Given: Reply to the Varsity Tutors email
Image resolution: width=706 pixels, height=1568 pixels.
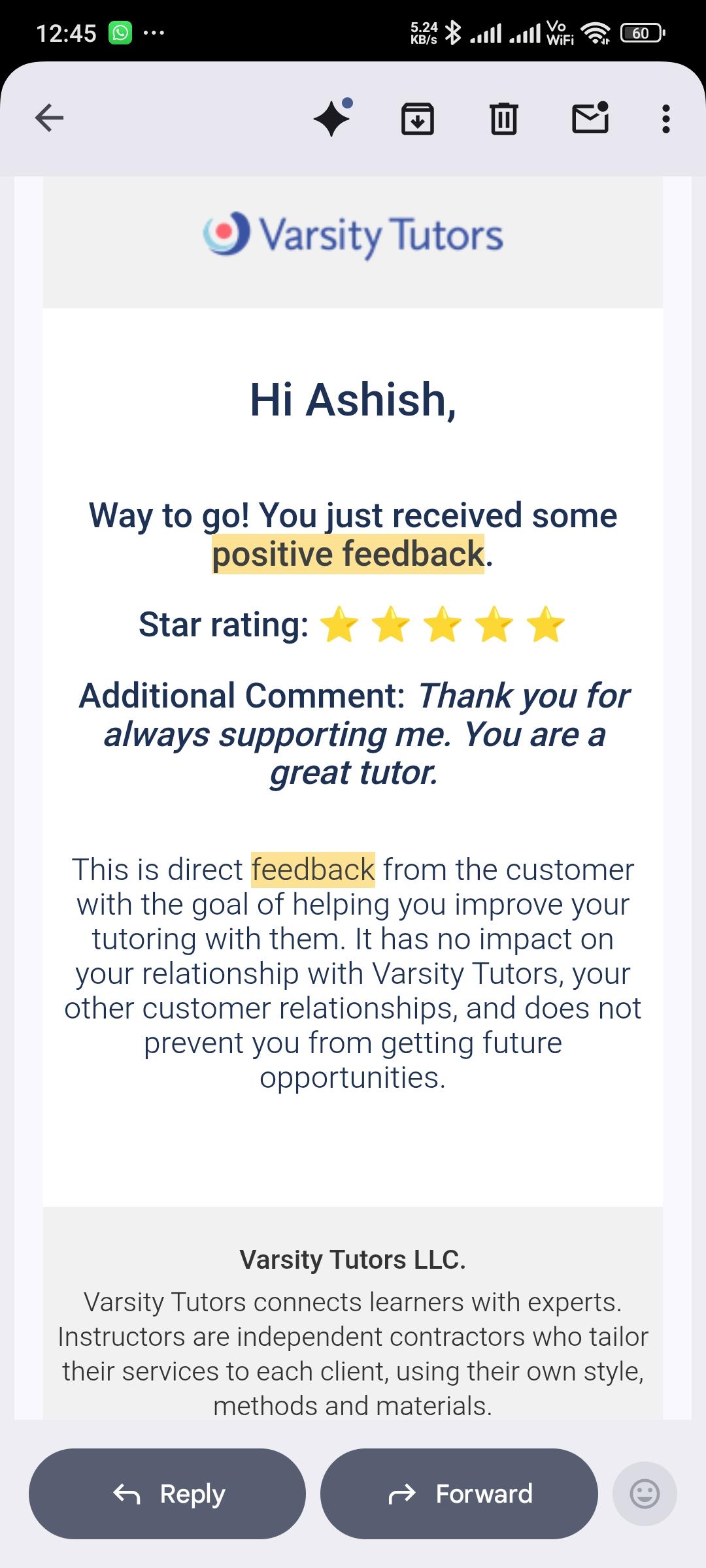Looking at the screenshot, I should (167, 1494).
